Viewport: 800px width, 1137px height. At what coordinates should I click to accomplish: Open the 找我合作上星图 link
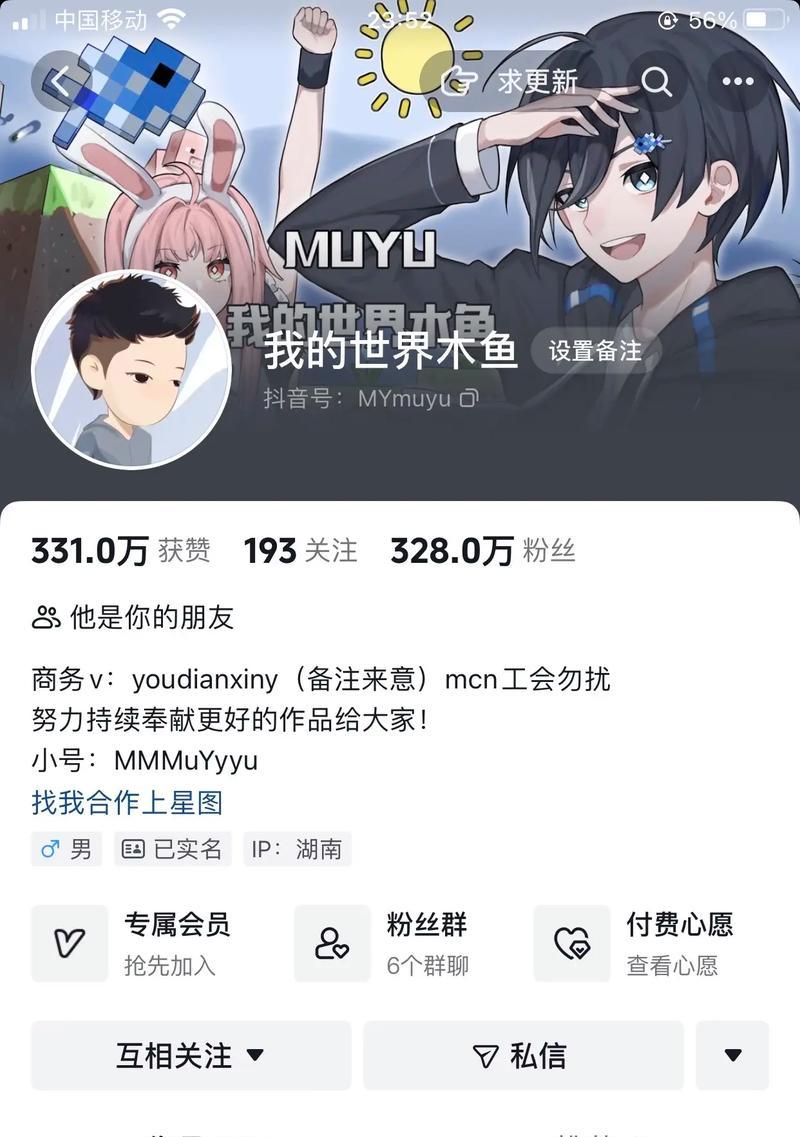tap(127, 802)
